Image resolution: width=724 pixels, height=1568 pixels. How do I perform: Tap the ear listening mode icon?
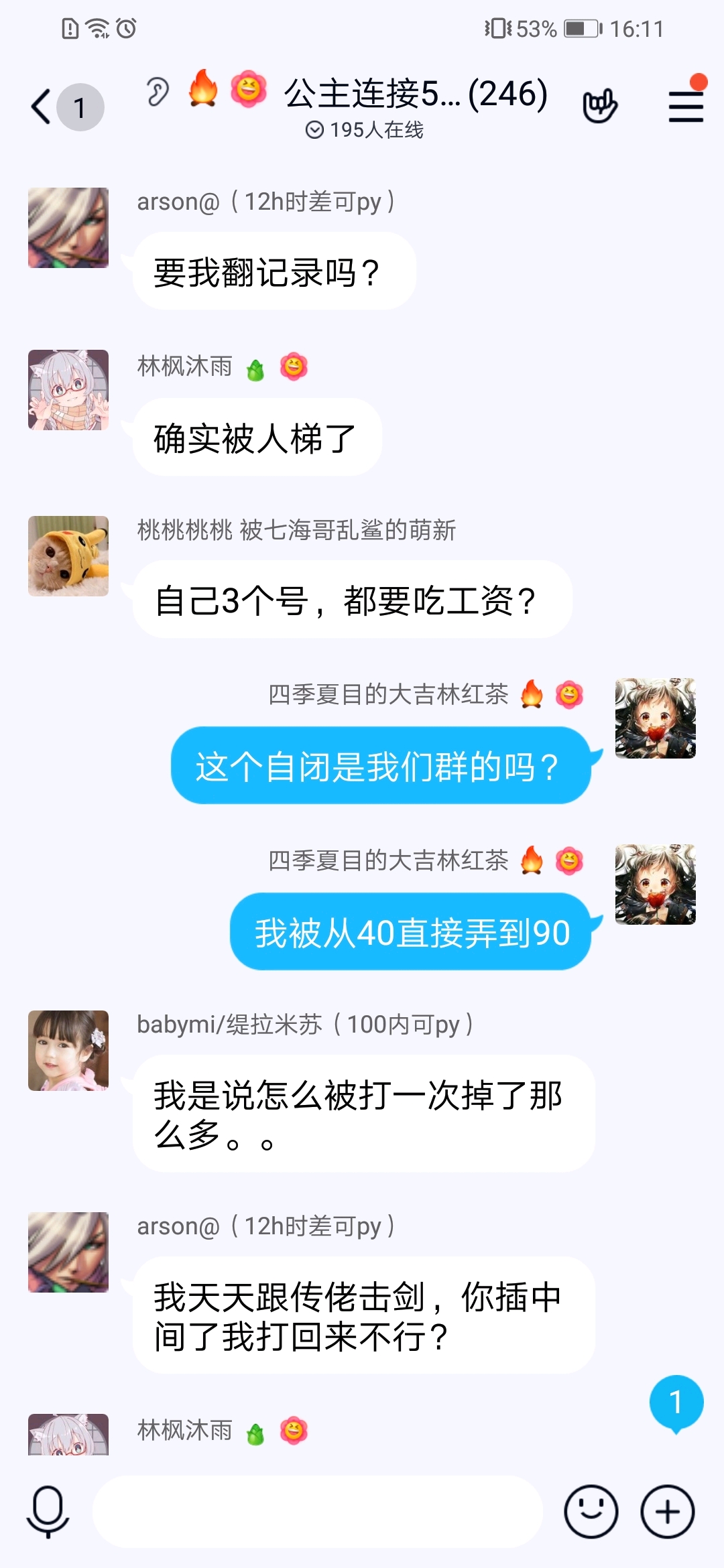[158, 92]
